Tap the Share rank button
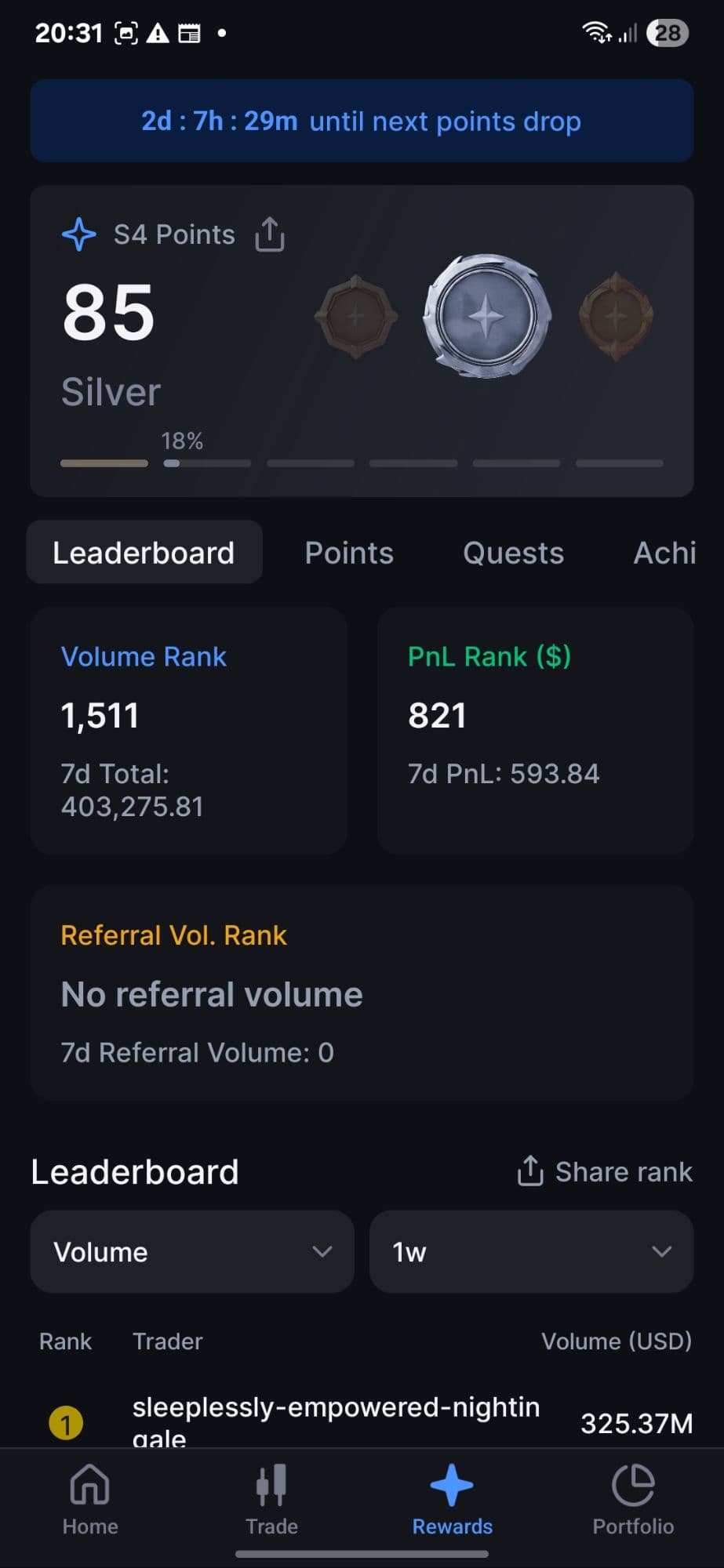Image resolution: width=724 pixels, height=1568 pixels. [x=605, y=1171]
